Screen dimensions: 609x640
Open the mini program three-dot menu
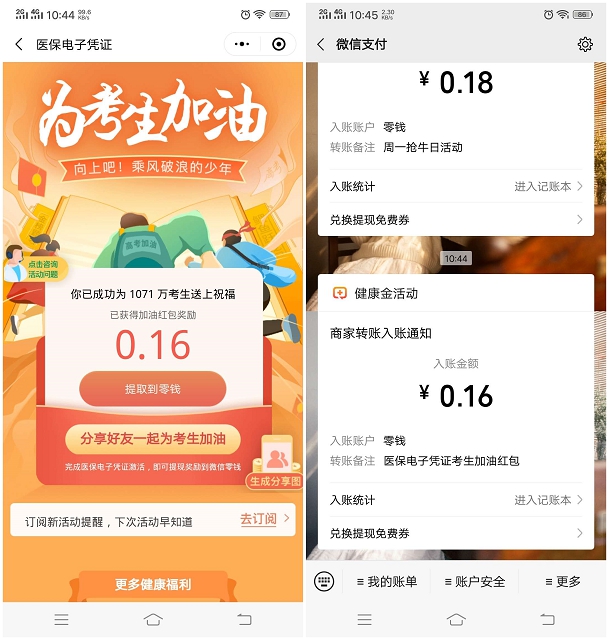[242, 45]
